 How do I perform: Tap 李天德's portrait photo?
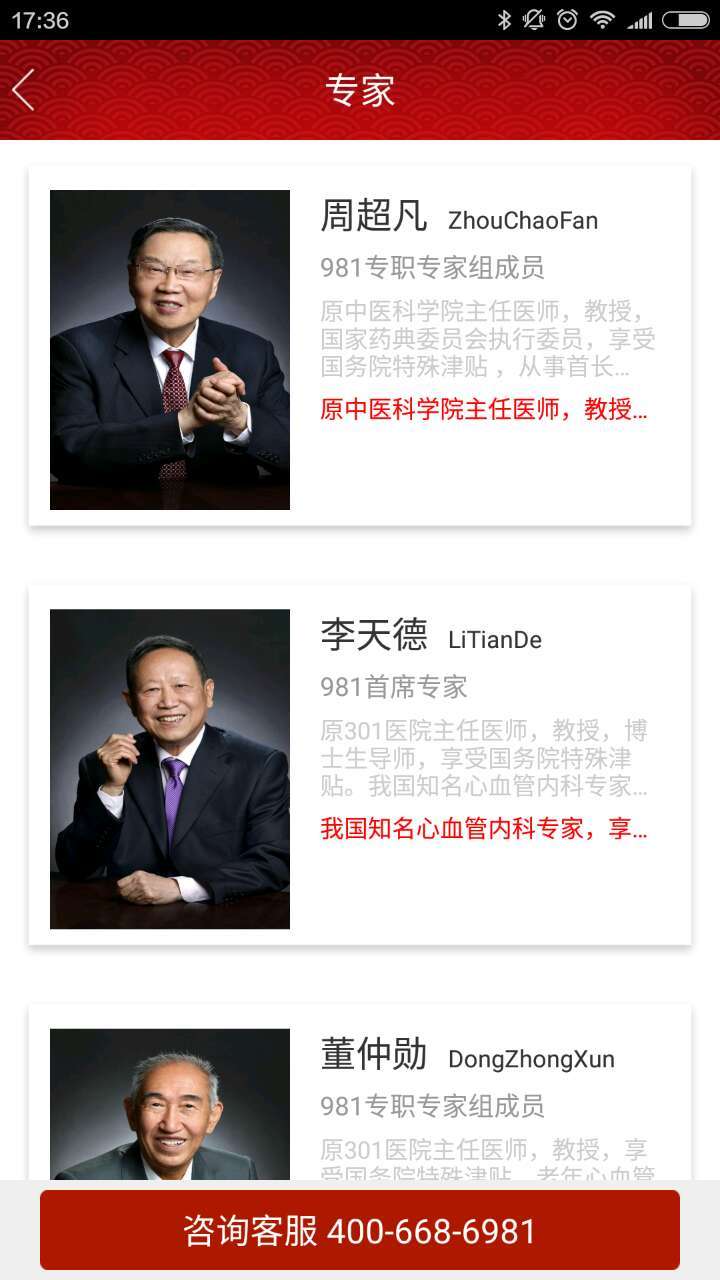tap(168, 765)
